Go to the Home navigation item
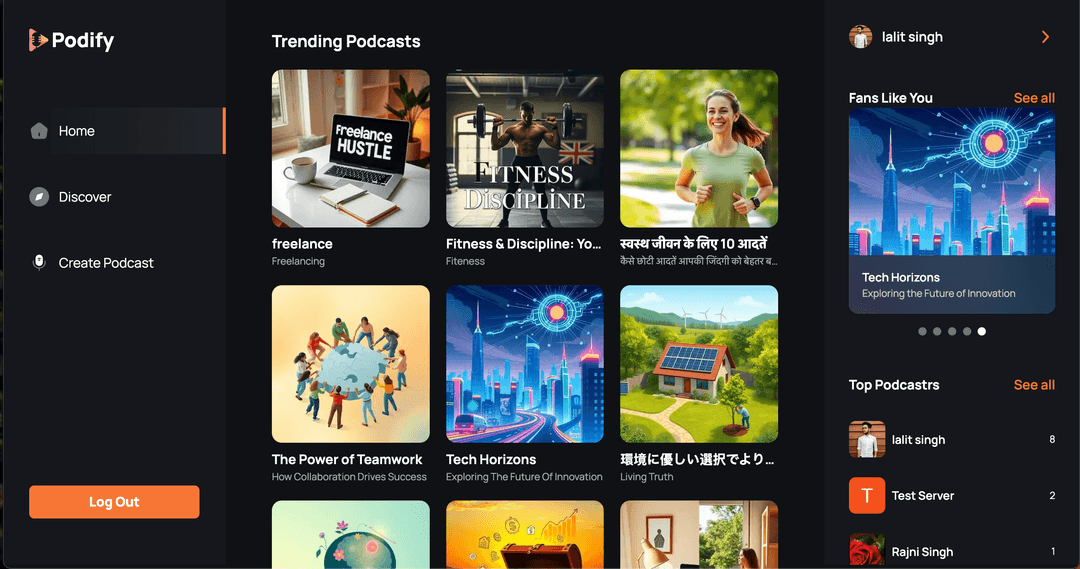This screenshot has width=1080, height=569. tap(76, 131)
